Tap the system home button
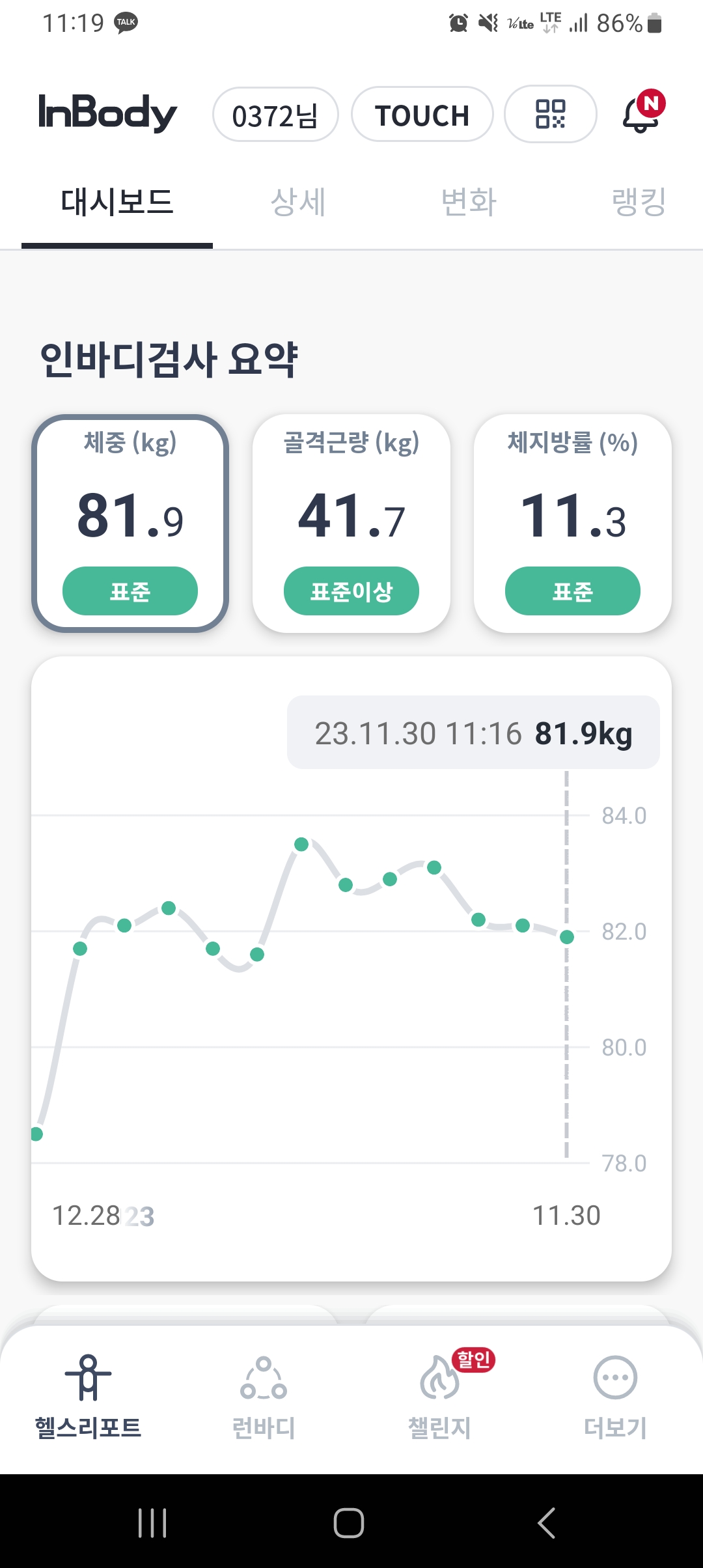This screenshot has height=1568, width=703. [349, 1522]
